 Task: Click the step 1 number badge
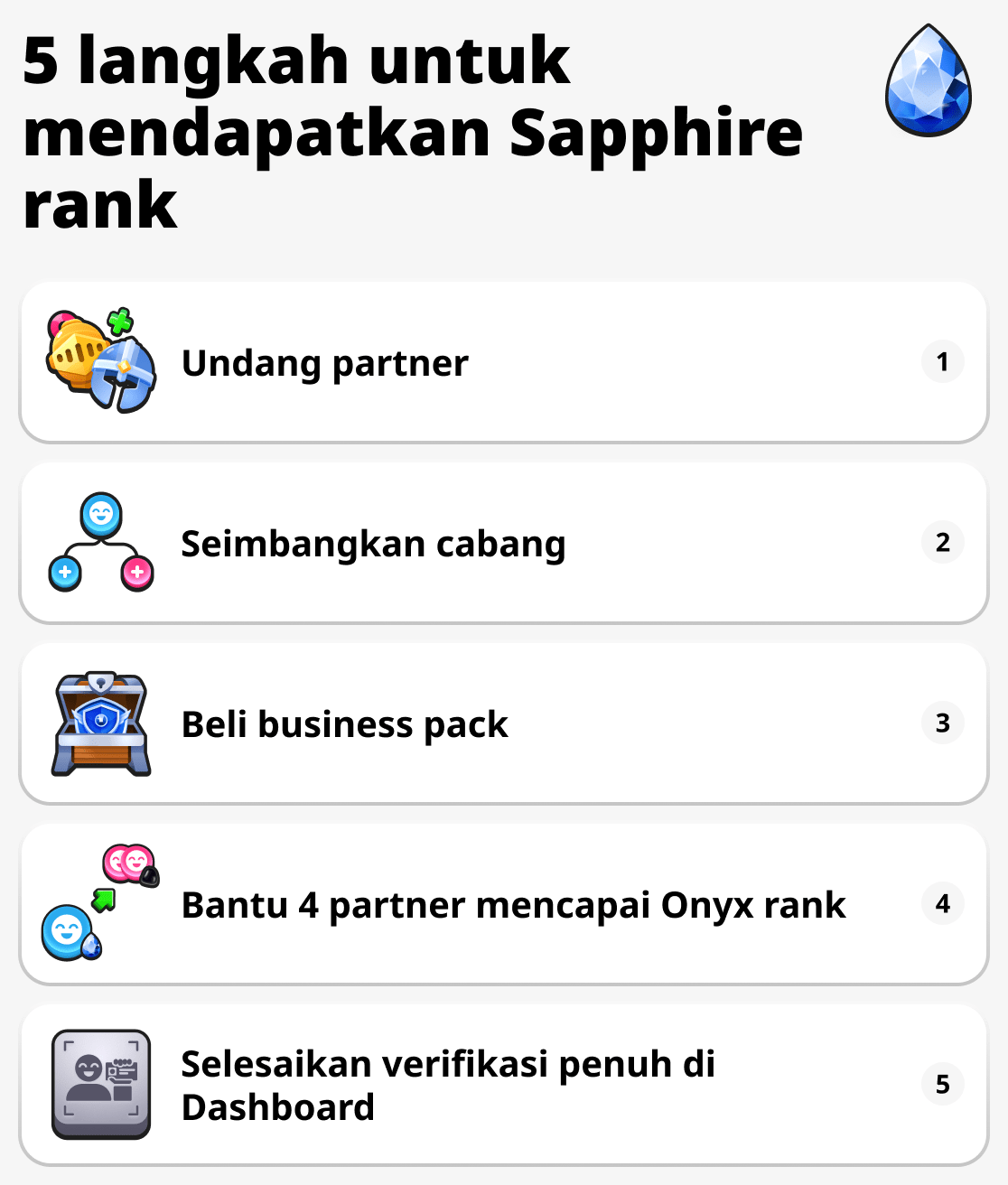coord(943,361)
